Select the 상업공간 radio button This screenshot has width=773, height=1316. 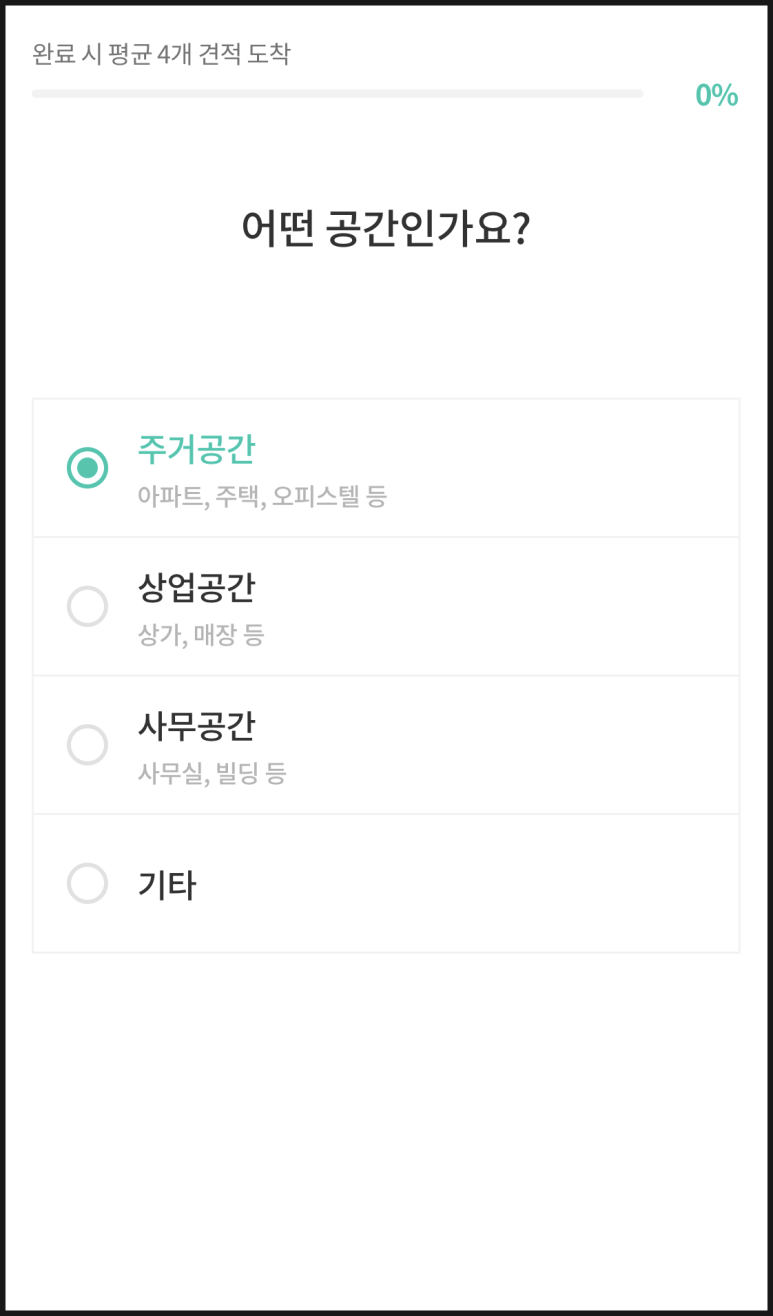click(87, 606)
